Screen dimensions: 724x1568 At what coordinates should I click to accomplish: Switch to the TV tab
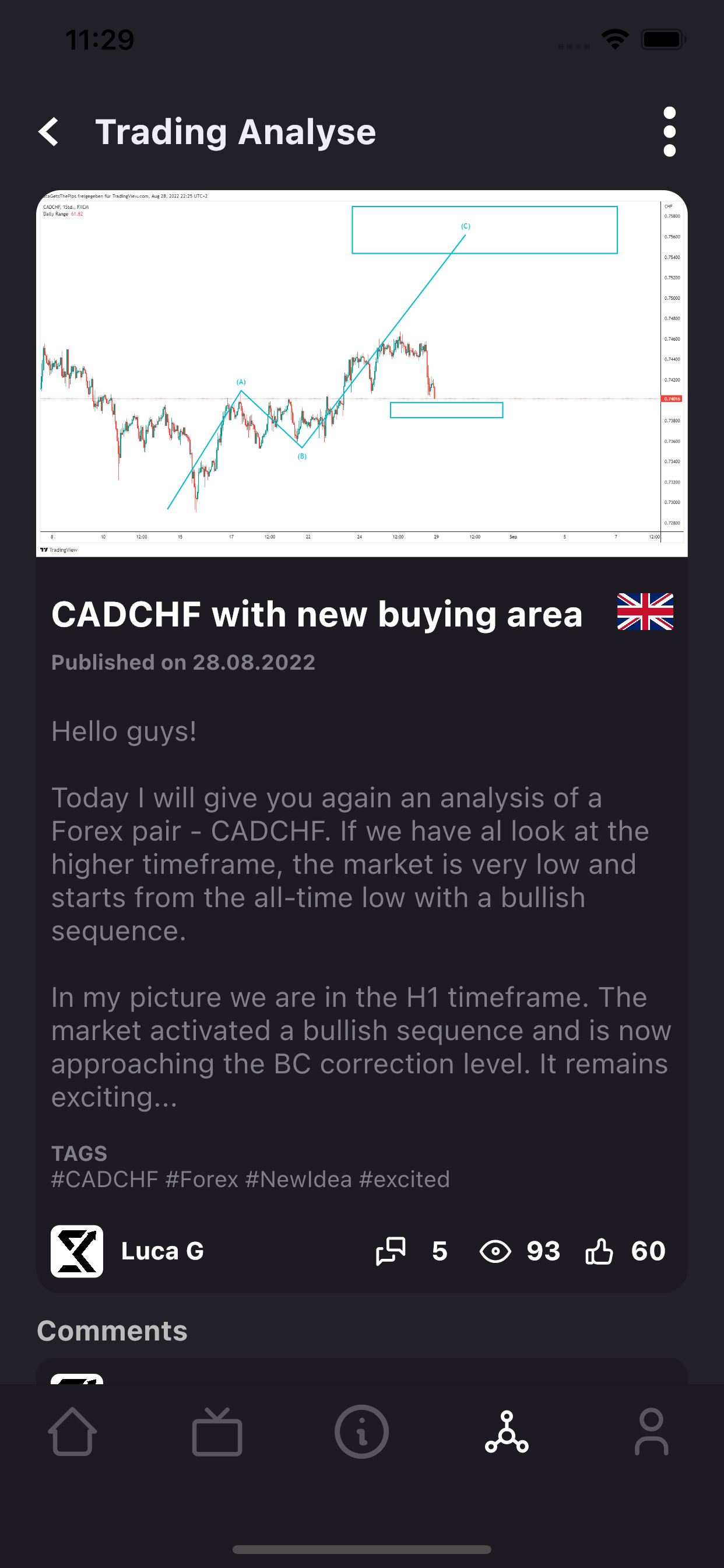click(217, 1431)
